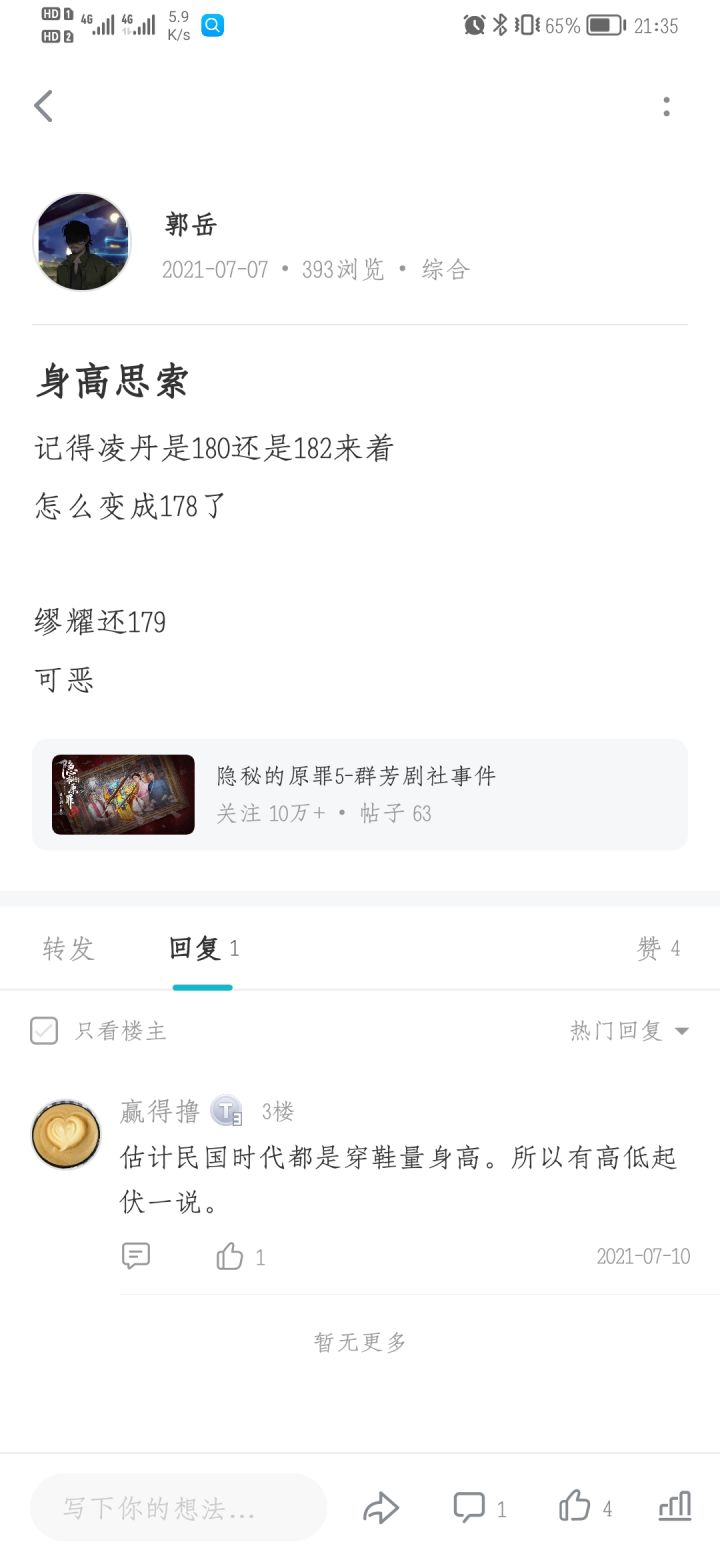This screenshot has height=1560, width=720.
Task: Like the post from the bottom bar
Action: pyautogui.click(x=586, y=1507)
